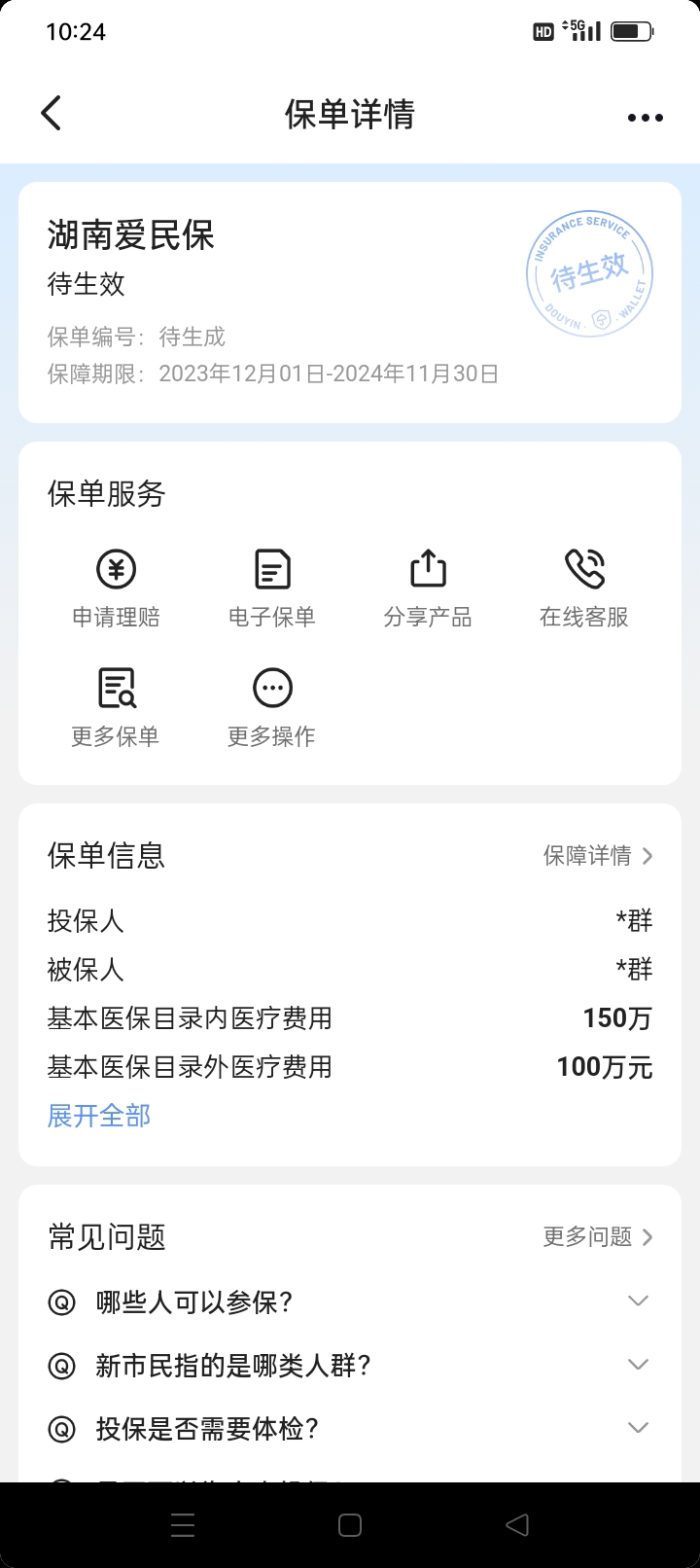The width and height of the screenshot is (700, 1568).
Task: Tap 展开全部 to expand policy info
Action: (99, 1116)
